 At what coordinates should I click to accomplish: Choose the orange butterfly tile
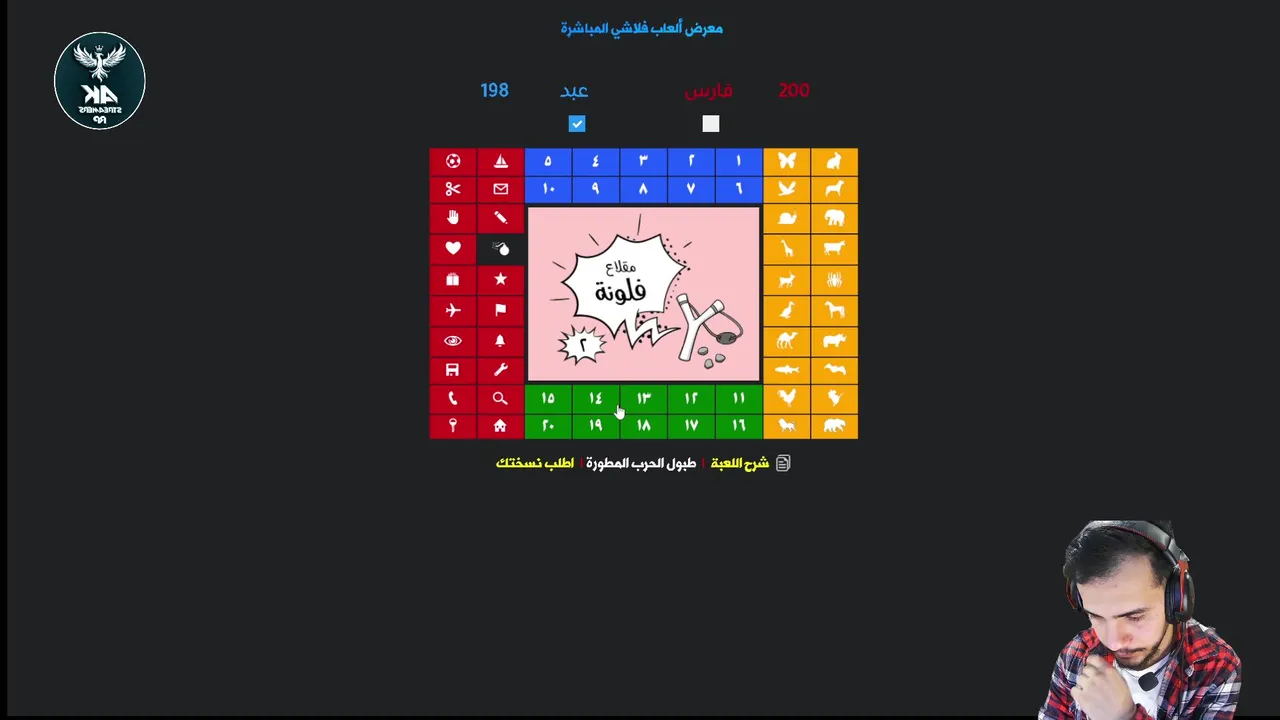(x=787, y=161)
